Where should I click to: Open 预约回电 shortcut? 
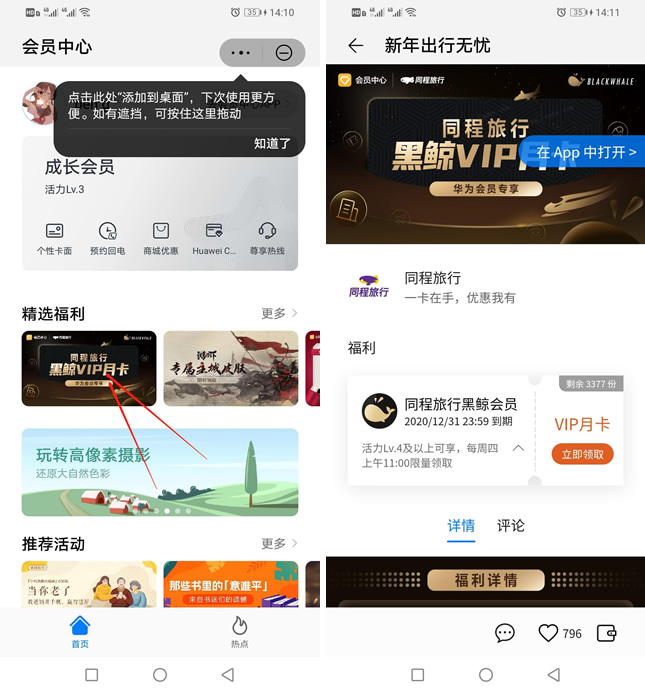pos(107,239)
